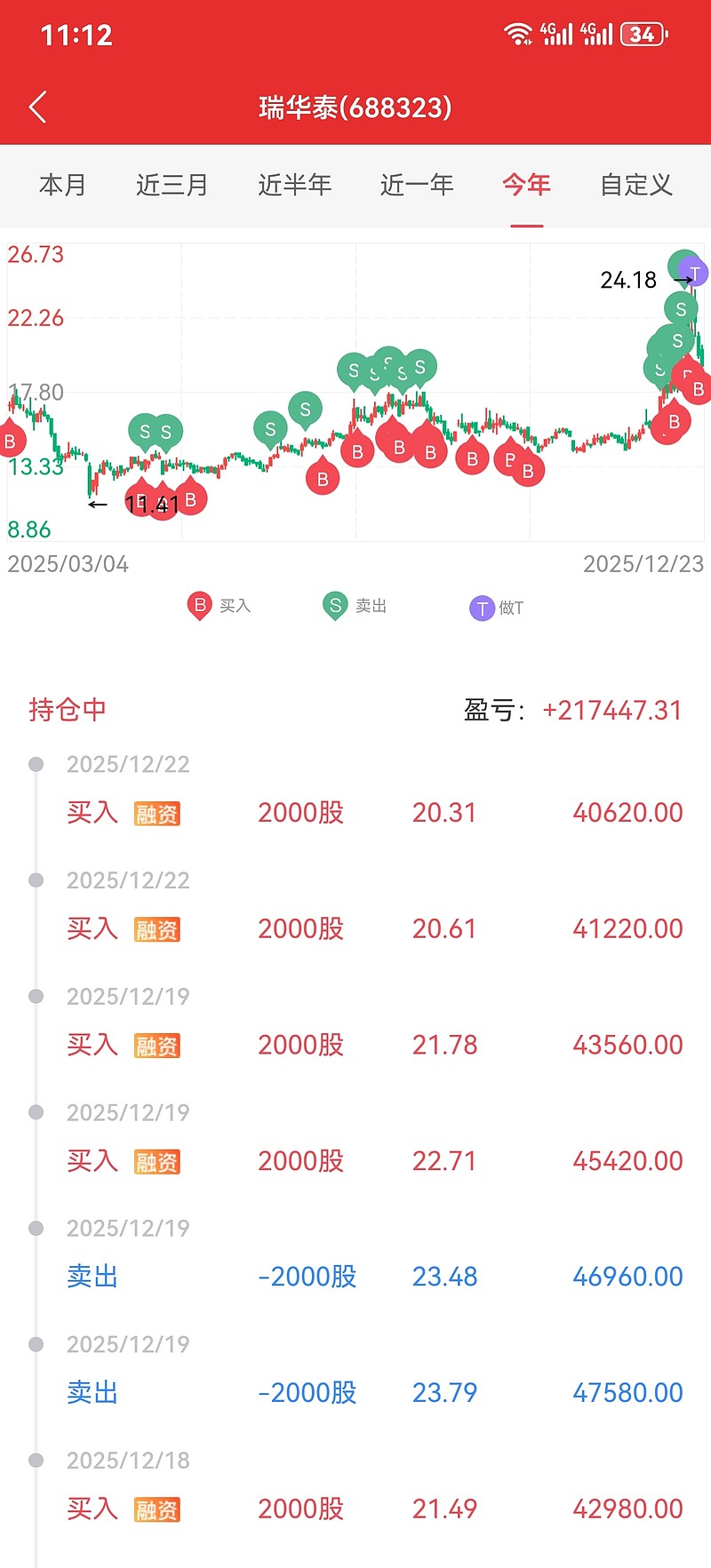Show the 近半年 period

point(294,185)
